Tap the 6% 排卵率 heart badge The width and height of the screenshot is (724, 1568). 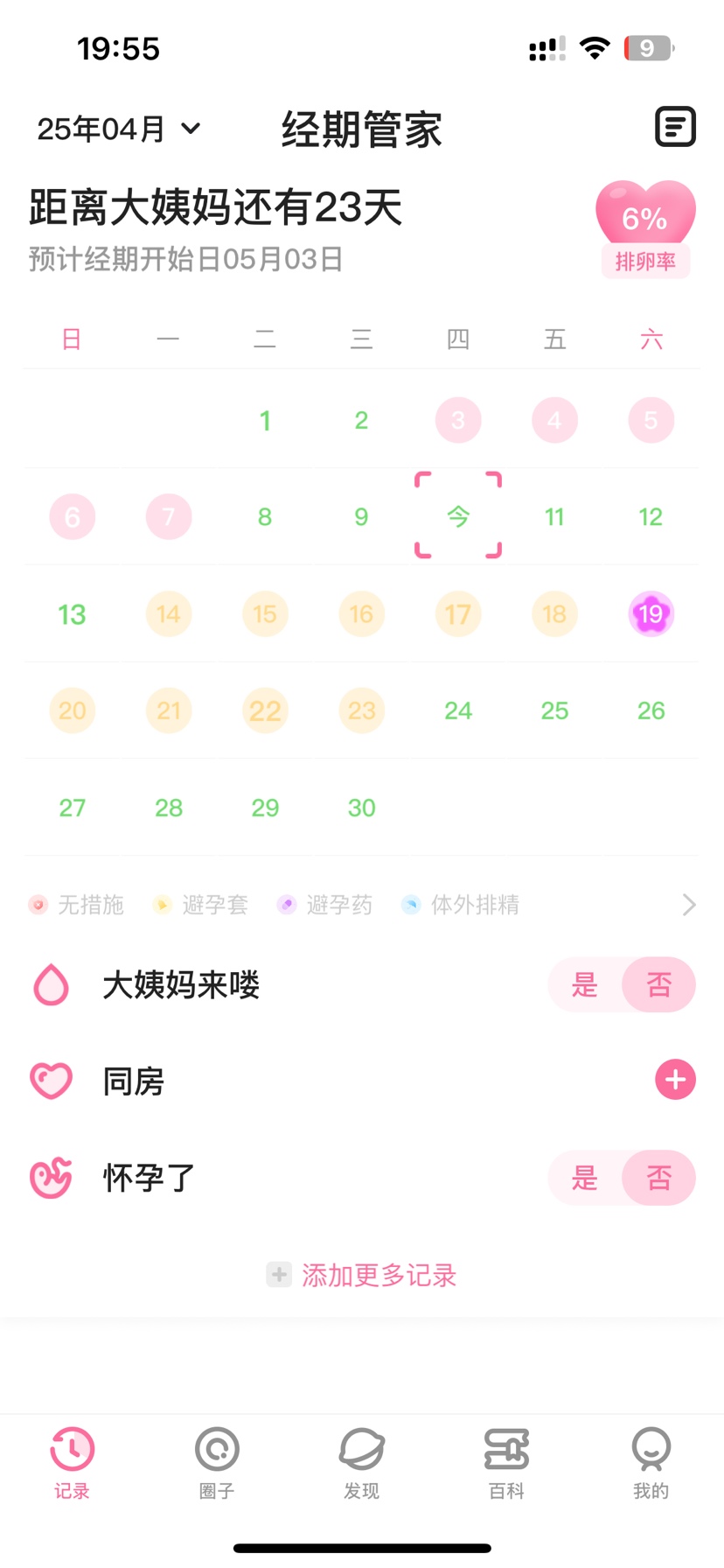tap(645, 230)
